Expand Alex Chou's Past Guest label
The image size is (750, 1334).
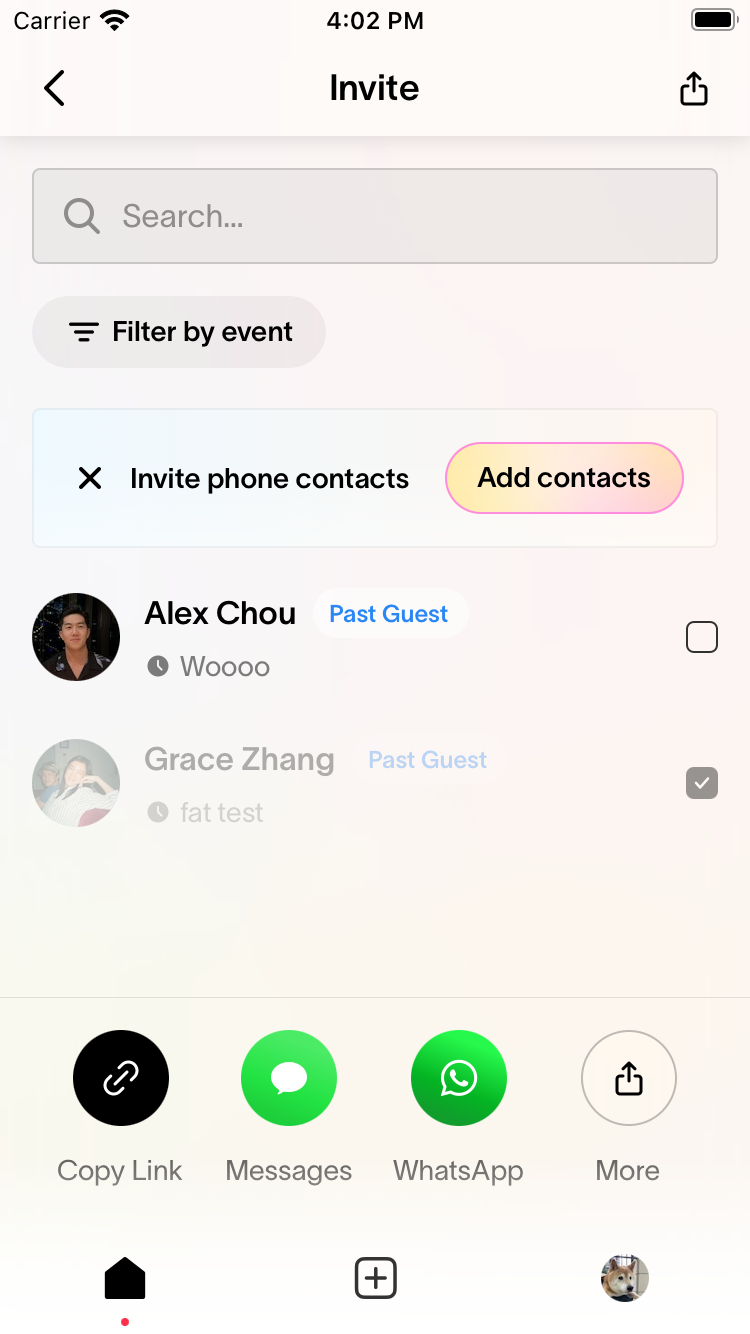click(x=390, y=613)
